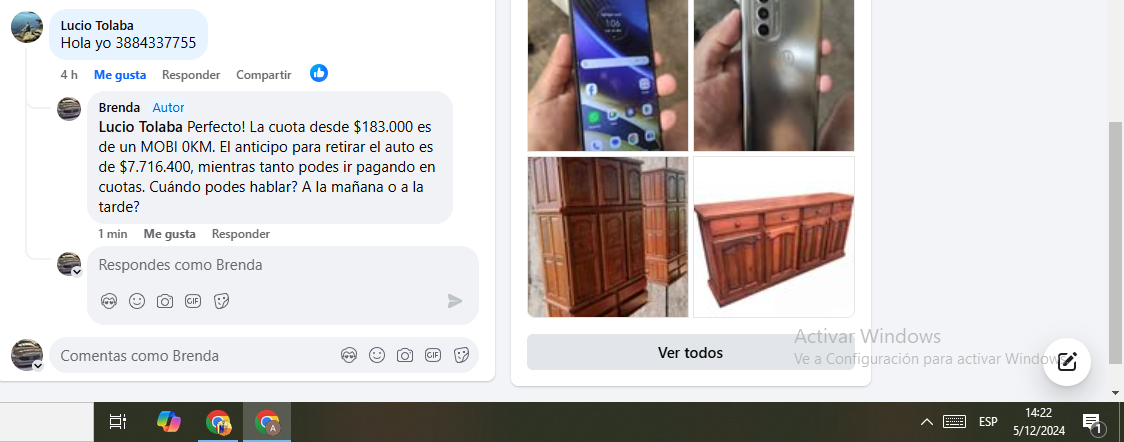Screen dimensions: 1124x442
Task: Insert an emoji in the reply box
Action: click(137, 301)
